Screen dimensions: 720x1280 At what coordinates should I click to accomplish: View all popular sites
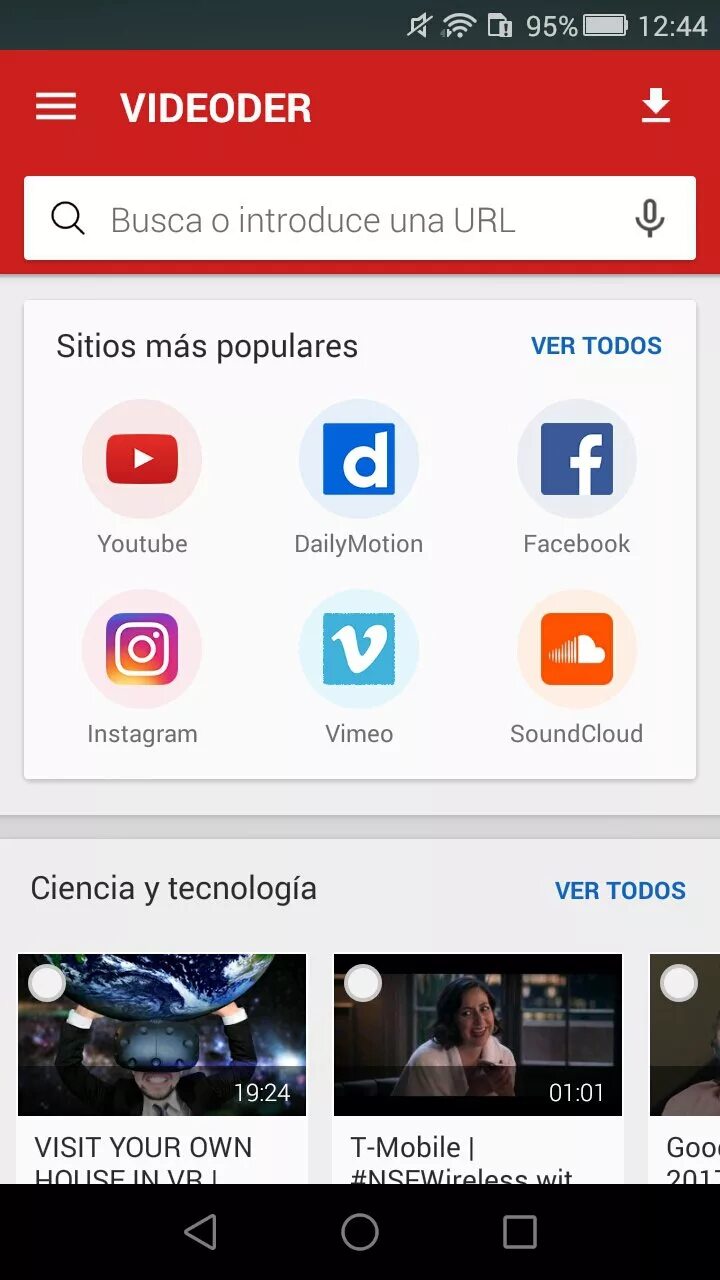pos(596,346)
